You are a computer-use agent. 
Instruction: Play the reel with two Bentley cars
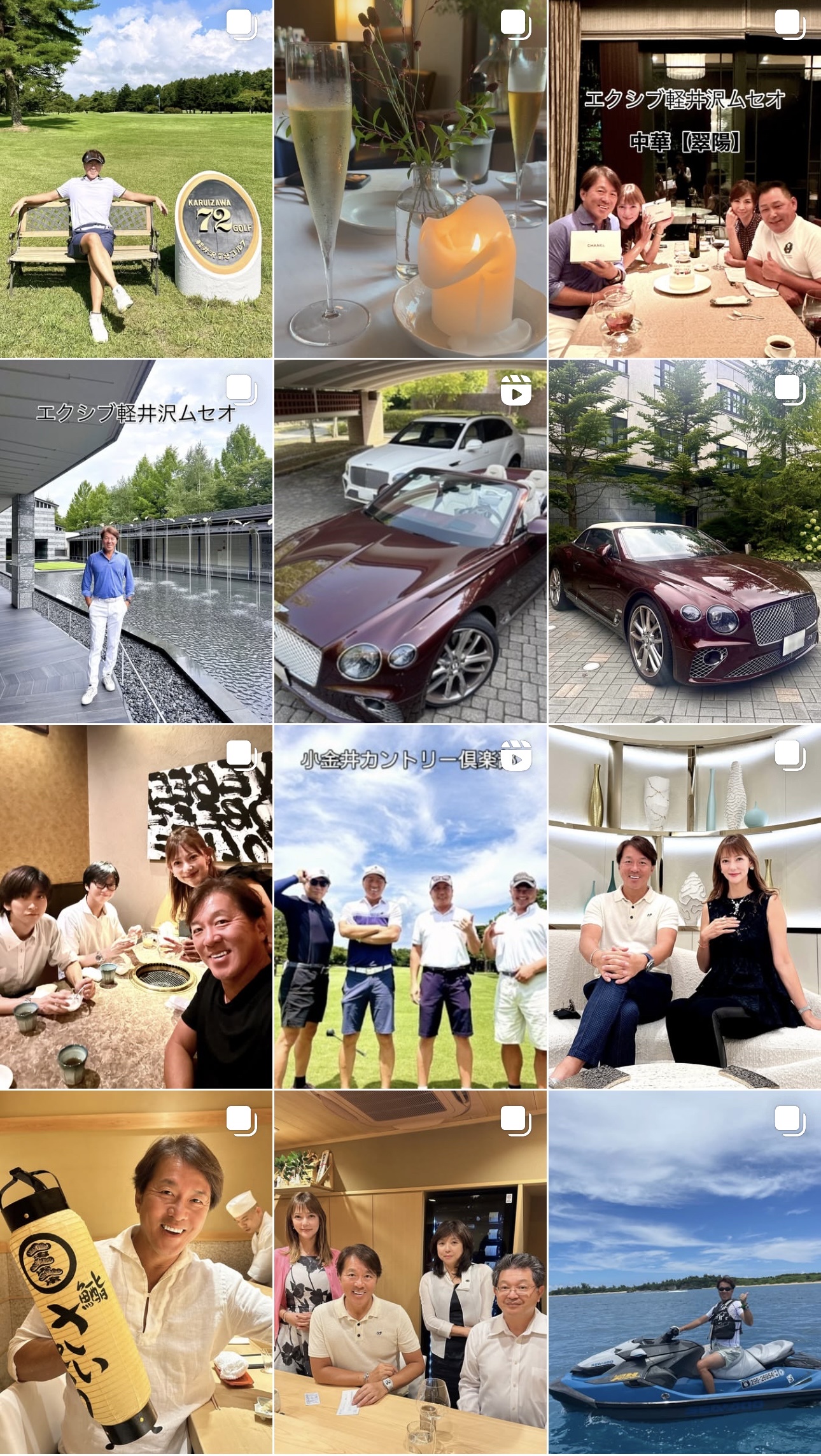click(410, 541)
